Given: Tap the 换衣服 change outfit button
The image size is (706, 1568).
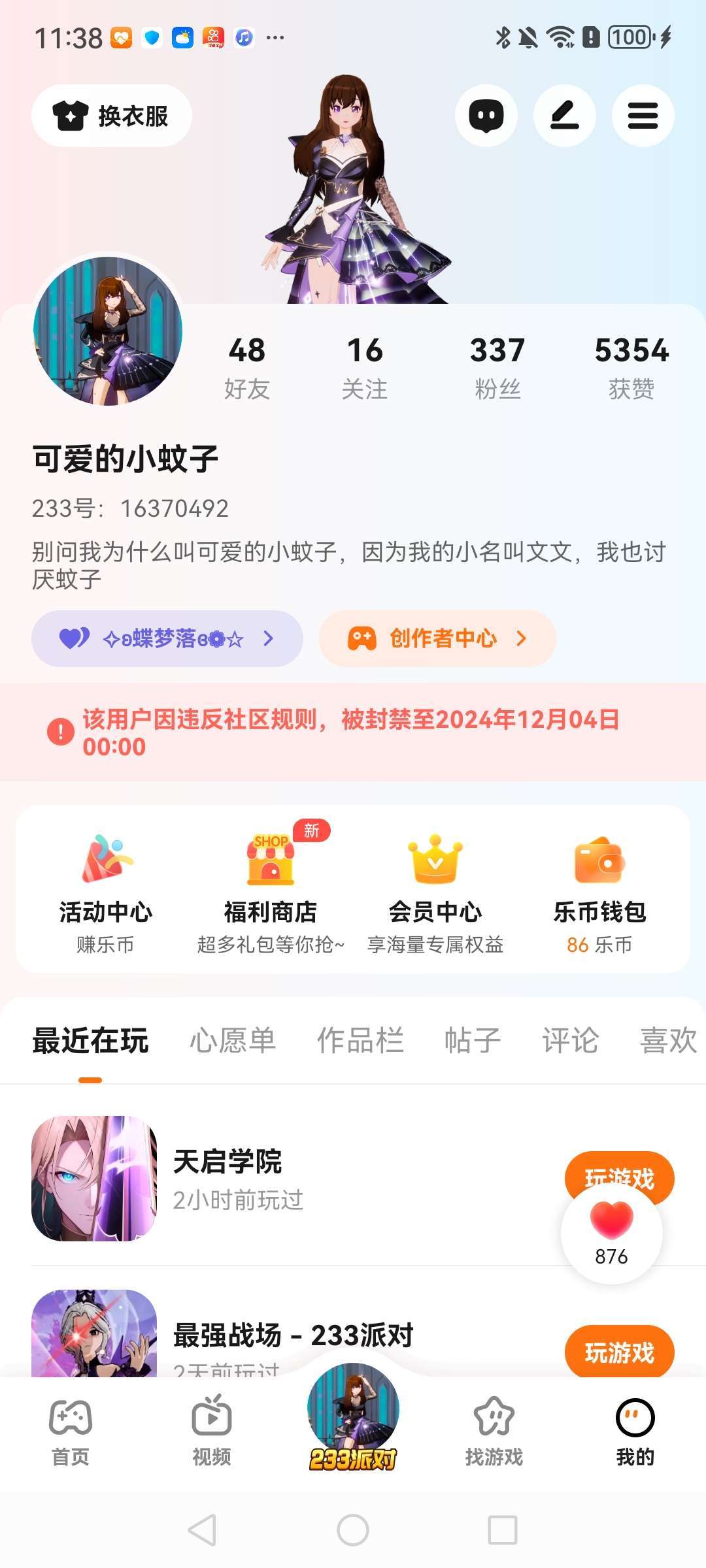Looking at the screenshot, I should 112,116.
